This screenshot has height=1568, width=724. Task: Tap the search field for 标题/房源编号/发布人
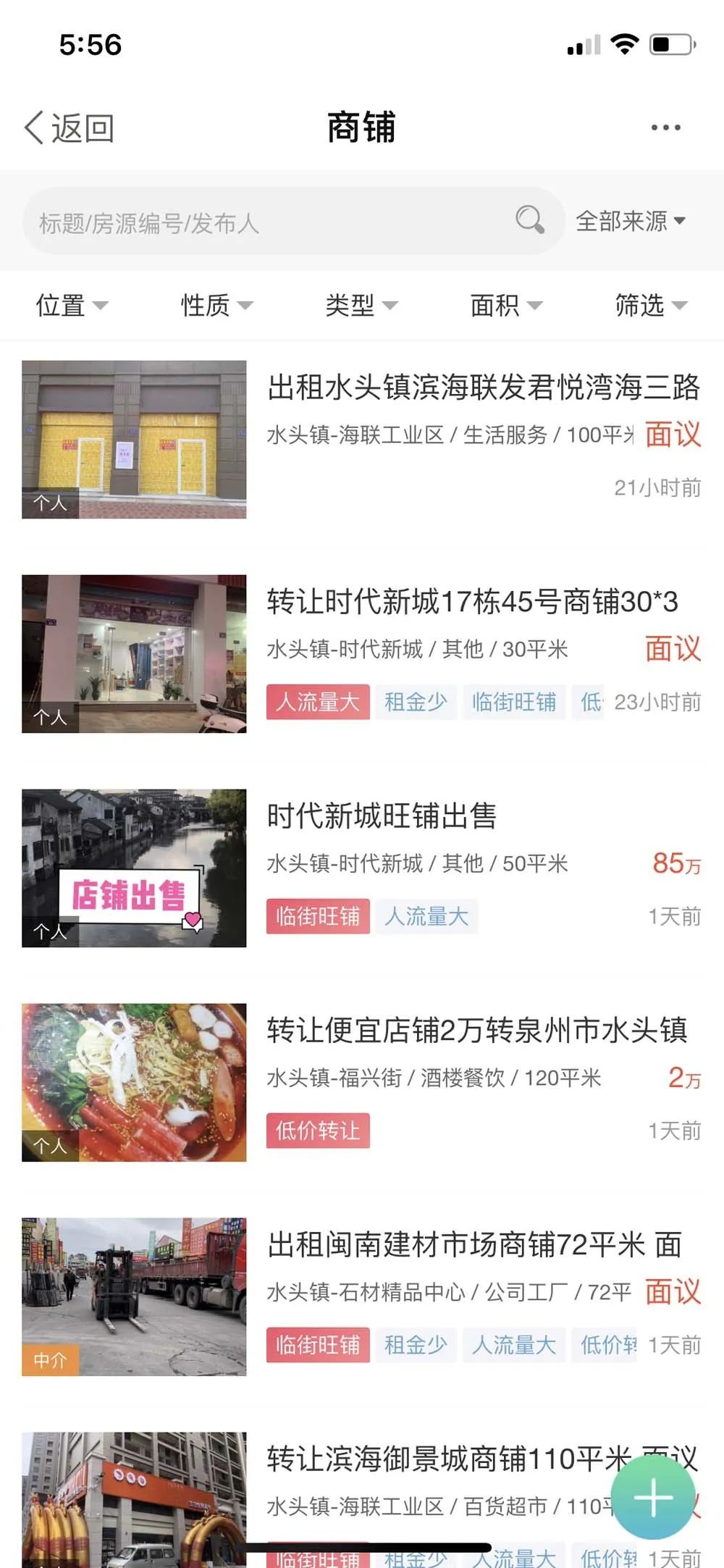(293, 221)
